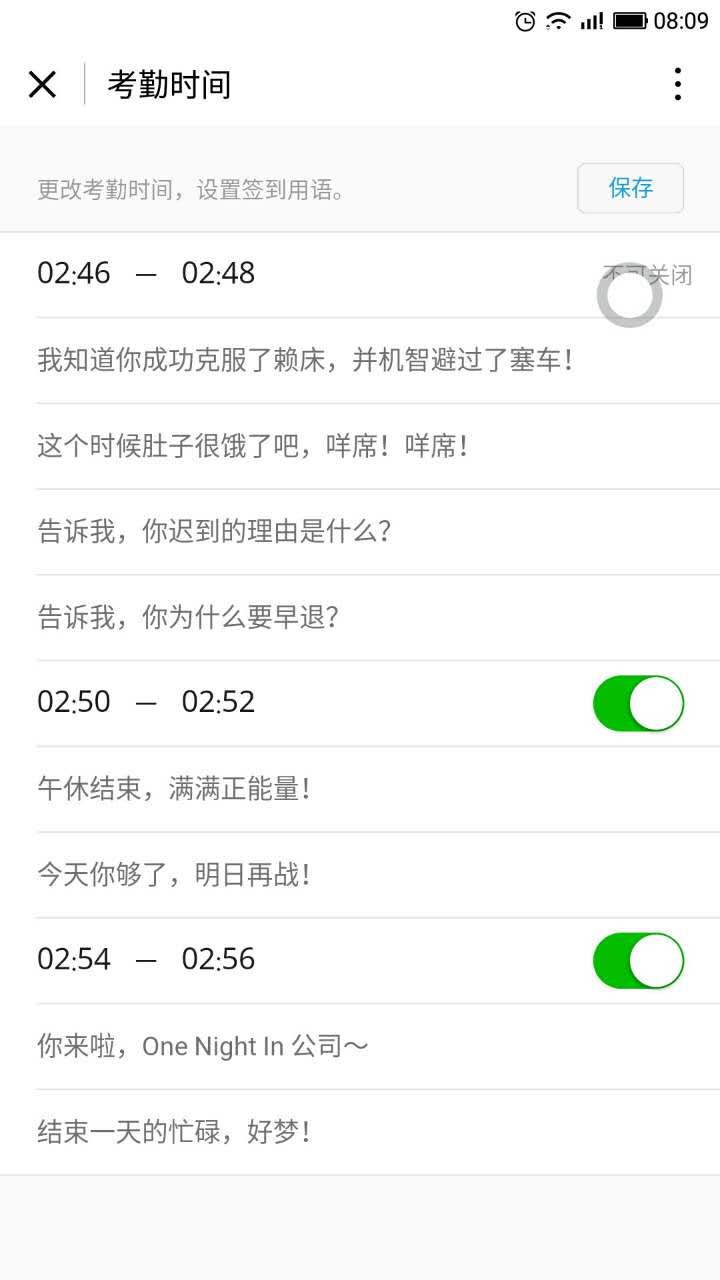Change the 02:50 start time

coord(74,702)
